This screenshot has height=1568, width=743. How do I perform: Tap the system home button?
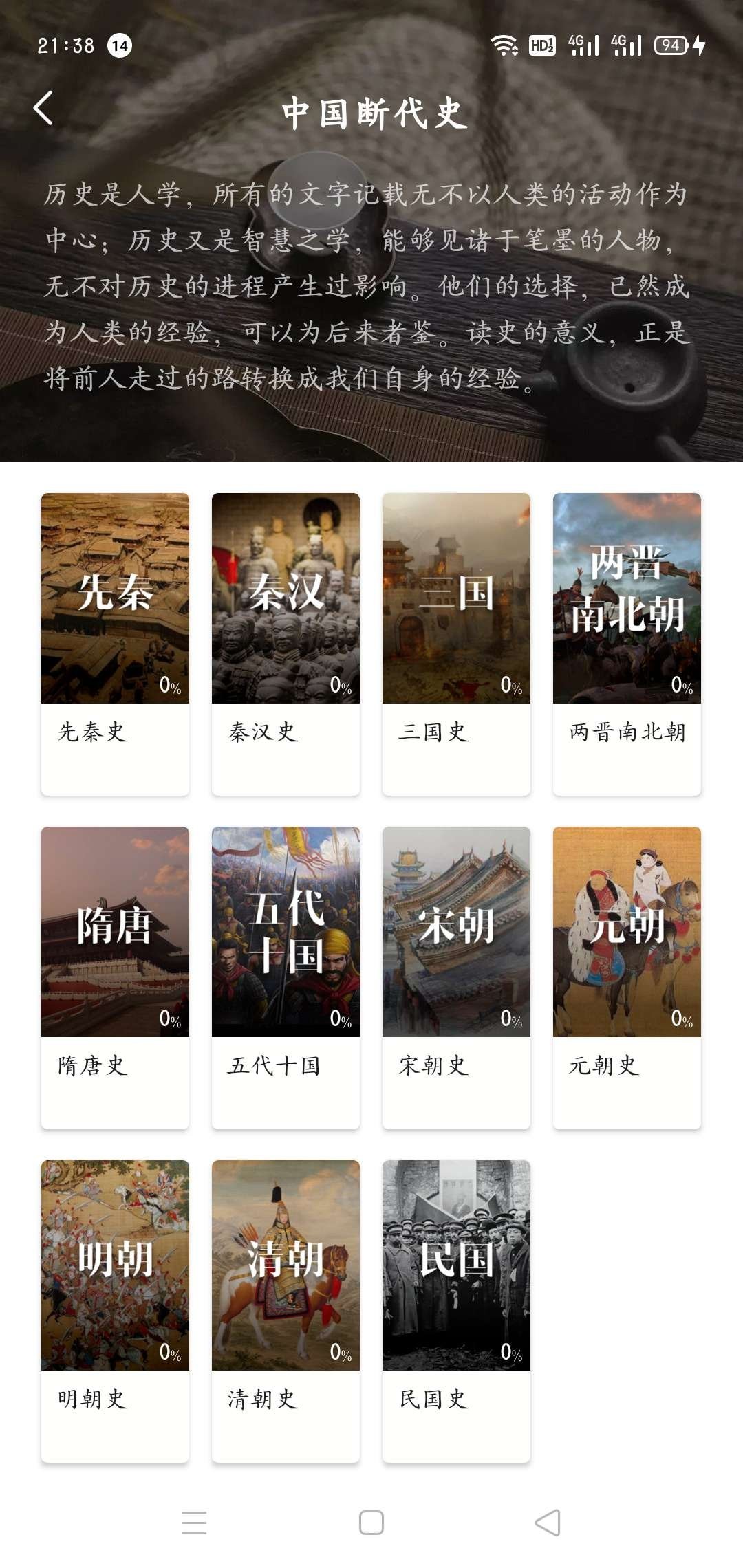click(371, 1523)
